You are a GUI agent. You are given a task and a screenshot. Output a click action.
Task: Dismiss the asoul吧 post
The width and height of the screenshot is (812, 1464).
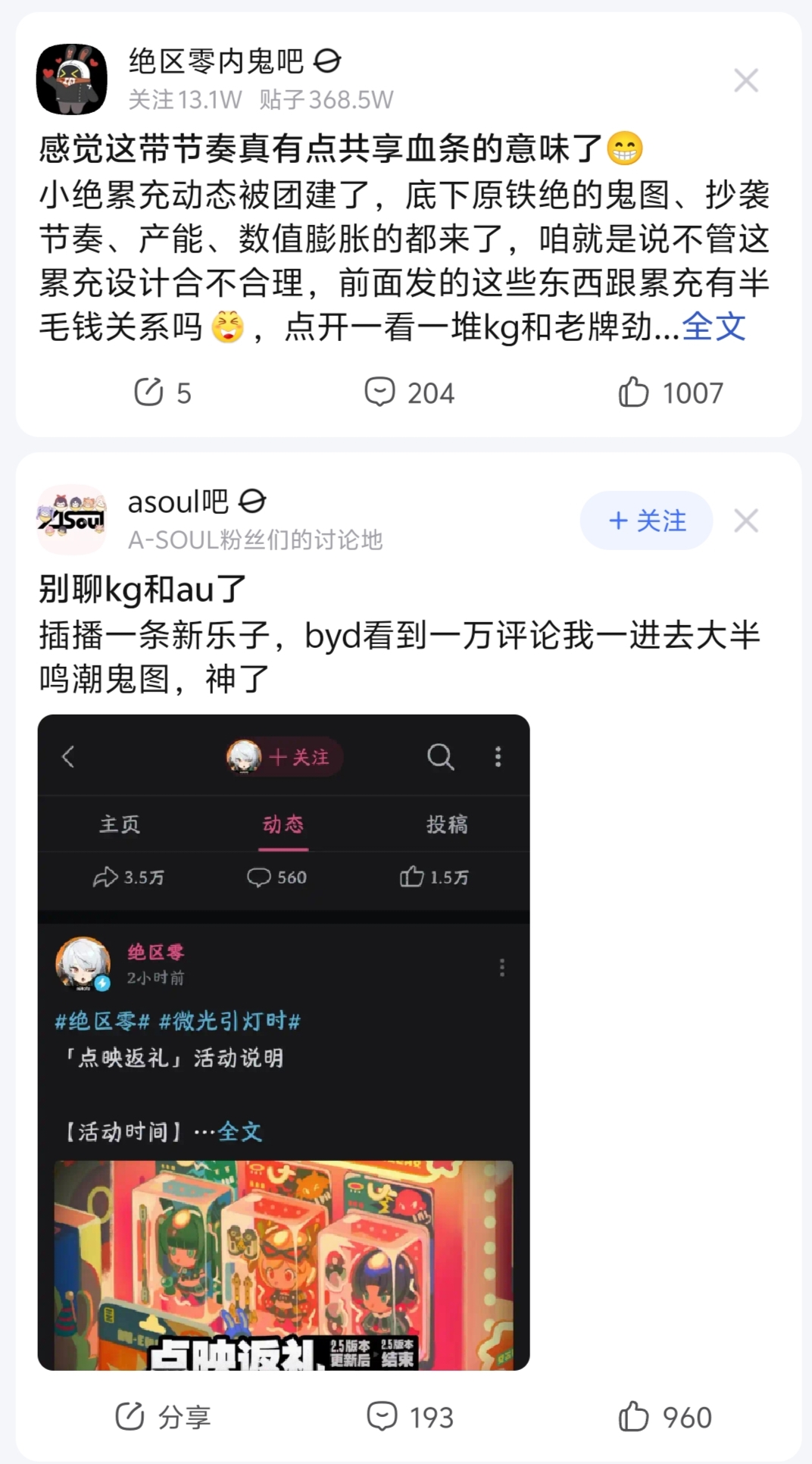click(745, 521)
